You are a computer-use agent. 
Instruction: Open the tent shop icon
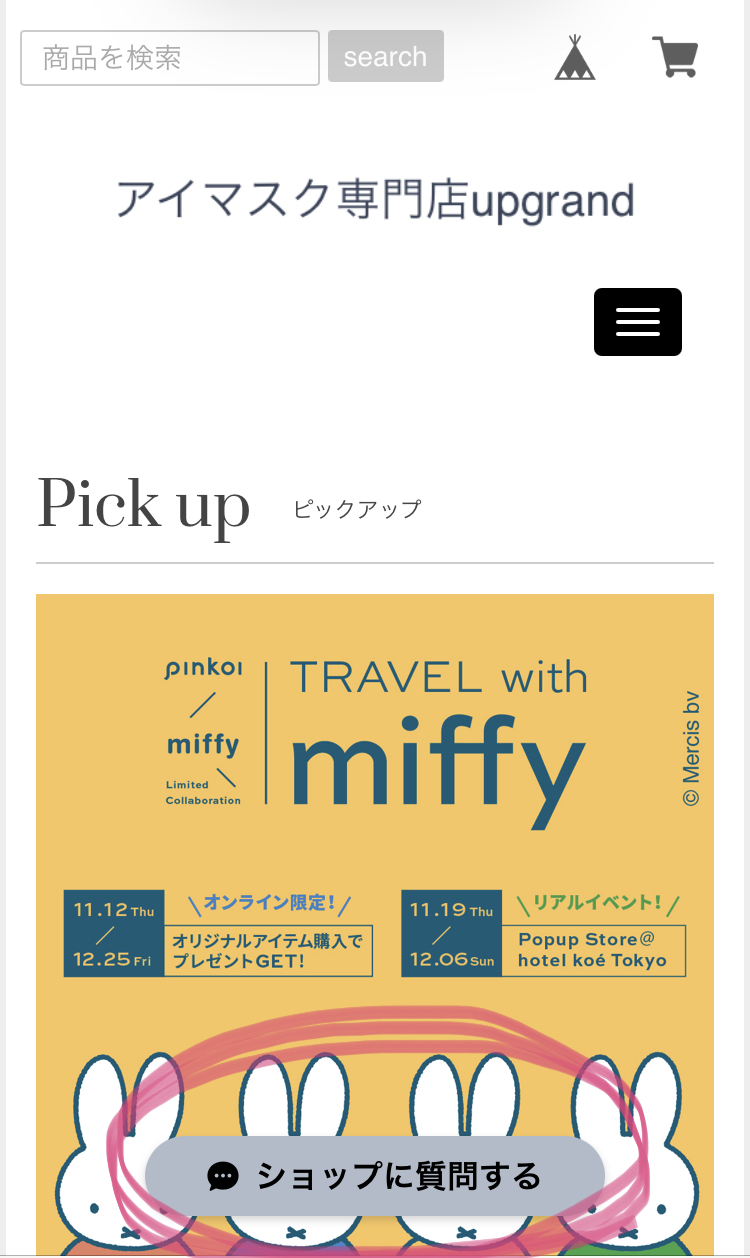(x=575, y=58)
